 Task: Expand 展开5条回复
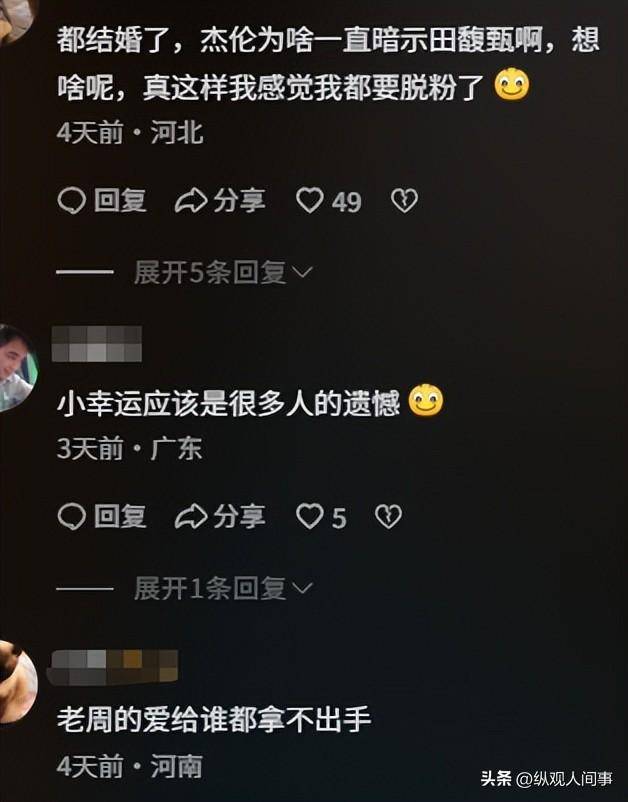tap(224, 273)
